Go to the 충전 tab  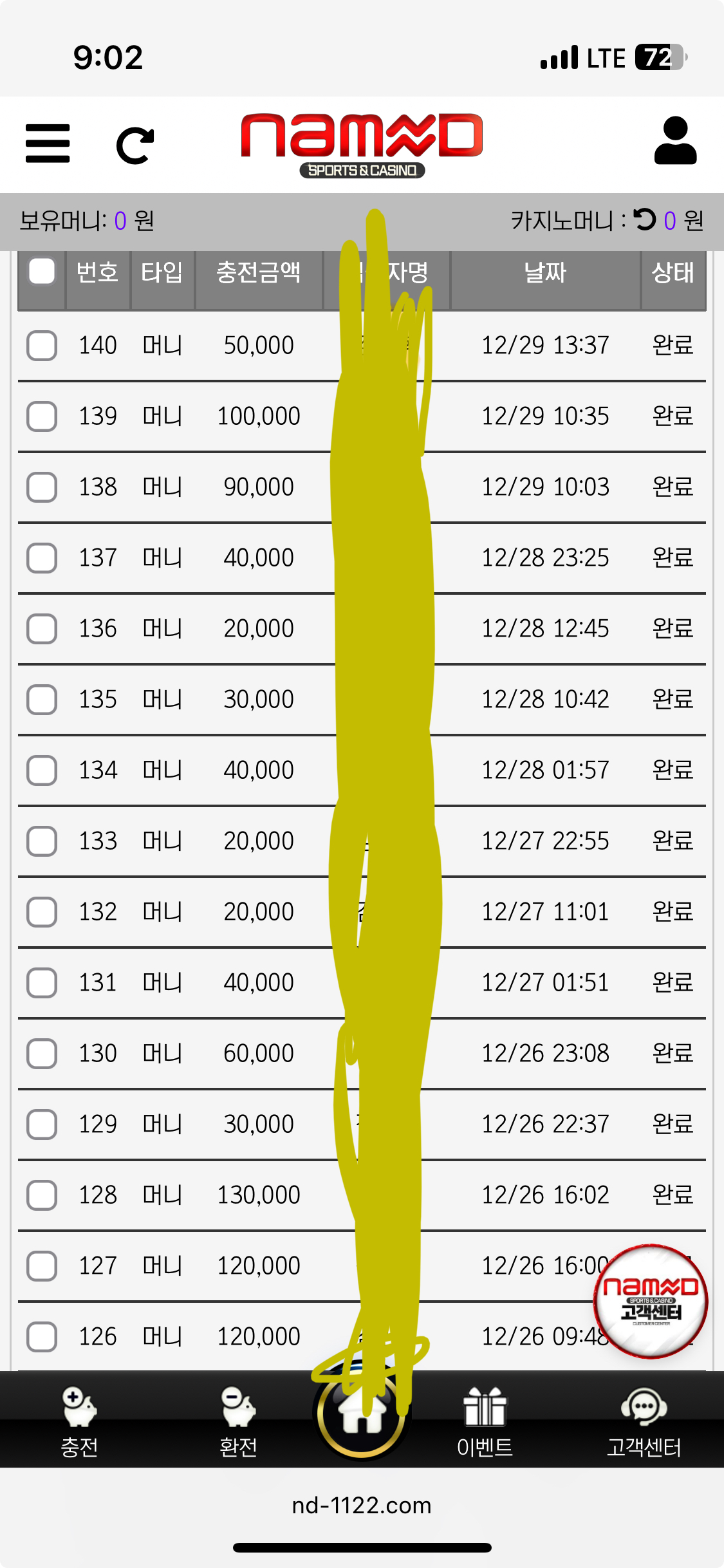(x=79, y=1423)
